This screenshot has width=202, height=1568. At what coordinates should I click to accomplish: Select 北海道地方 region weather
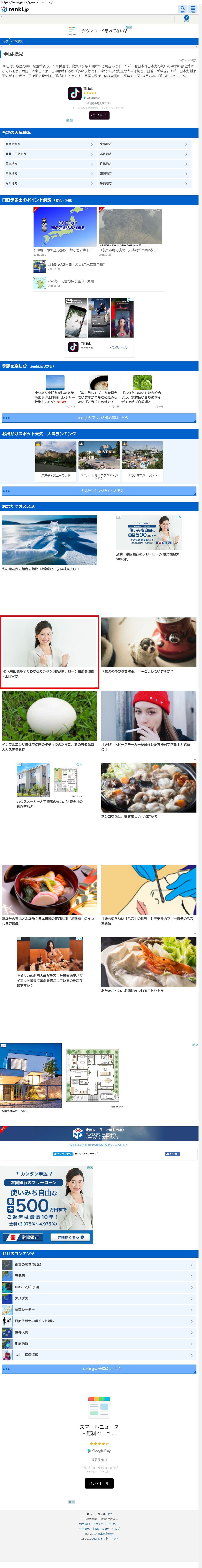pyautogui.click(x=49, y=144)
